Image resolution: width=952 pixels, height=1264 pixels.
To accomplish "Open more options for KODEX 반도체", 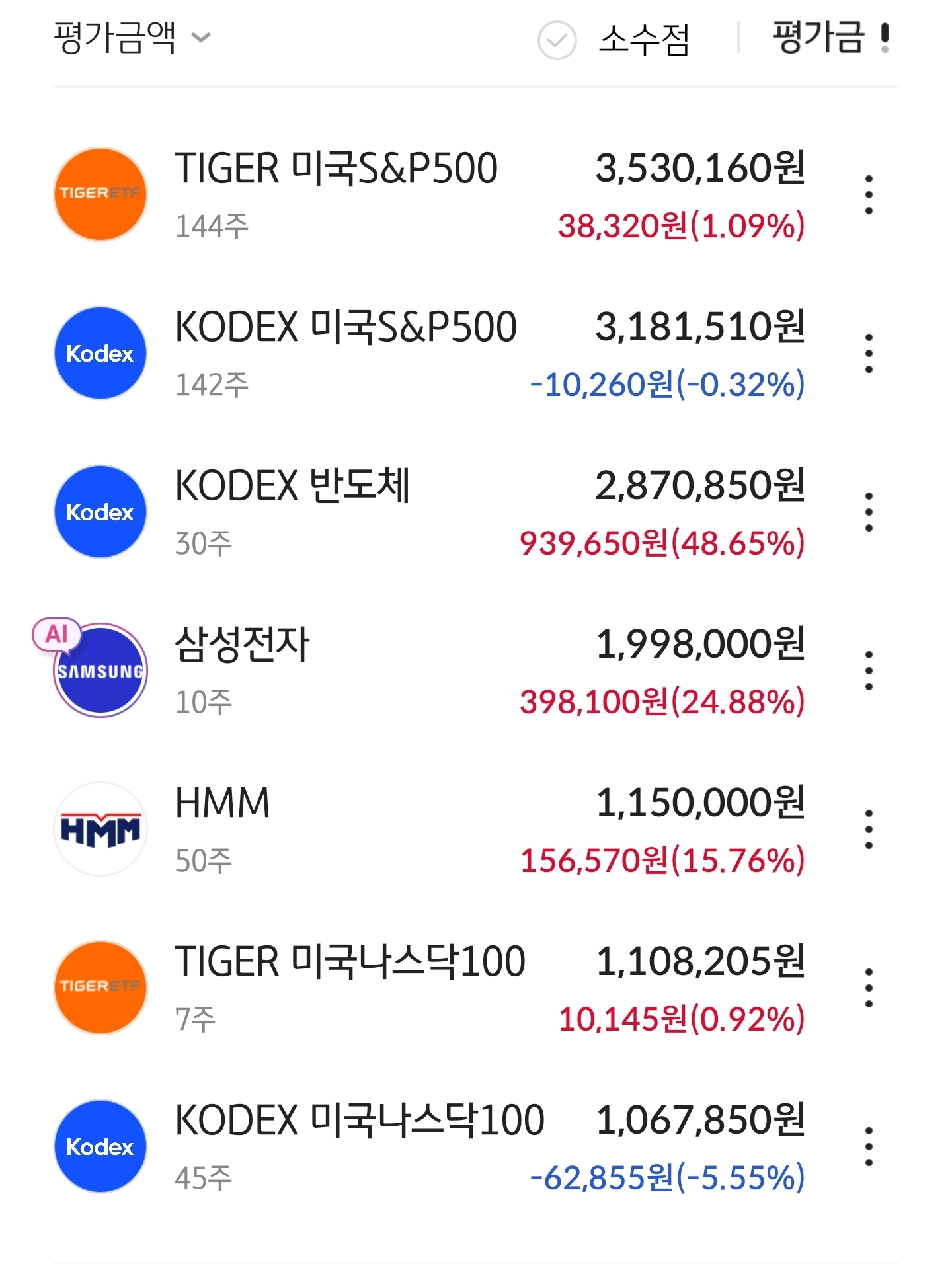I will coord(869,512).
